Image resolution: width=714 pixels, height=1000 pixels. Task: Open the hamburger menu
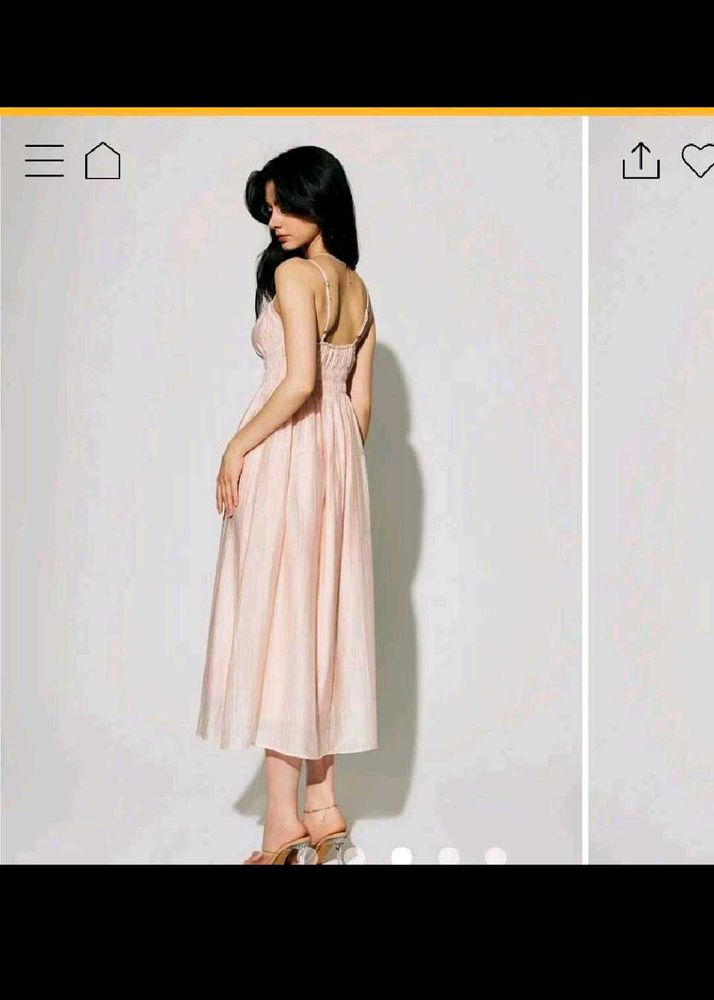[44, 160]
